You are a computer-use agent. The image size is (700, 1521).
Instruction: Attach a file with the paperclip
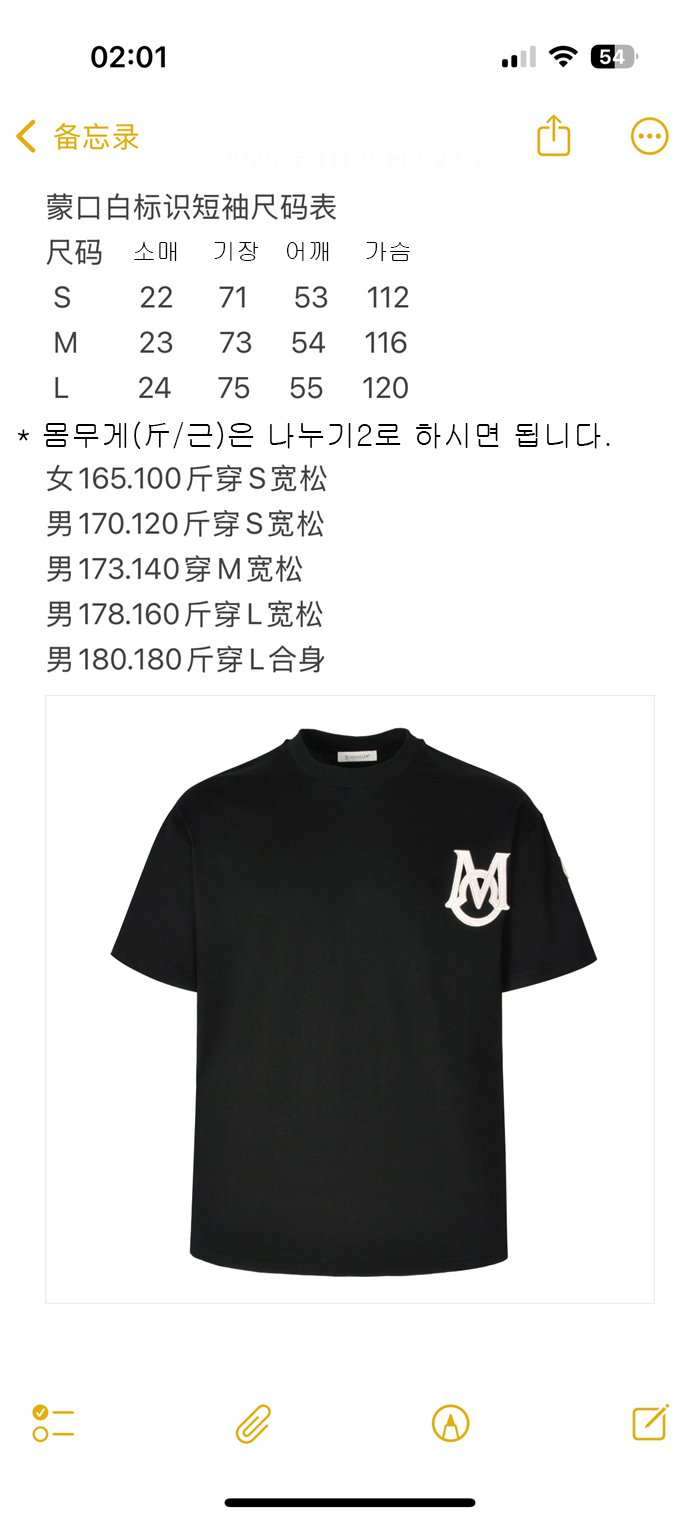pyautogui.click(x=253, y=1422)
